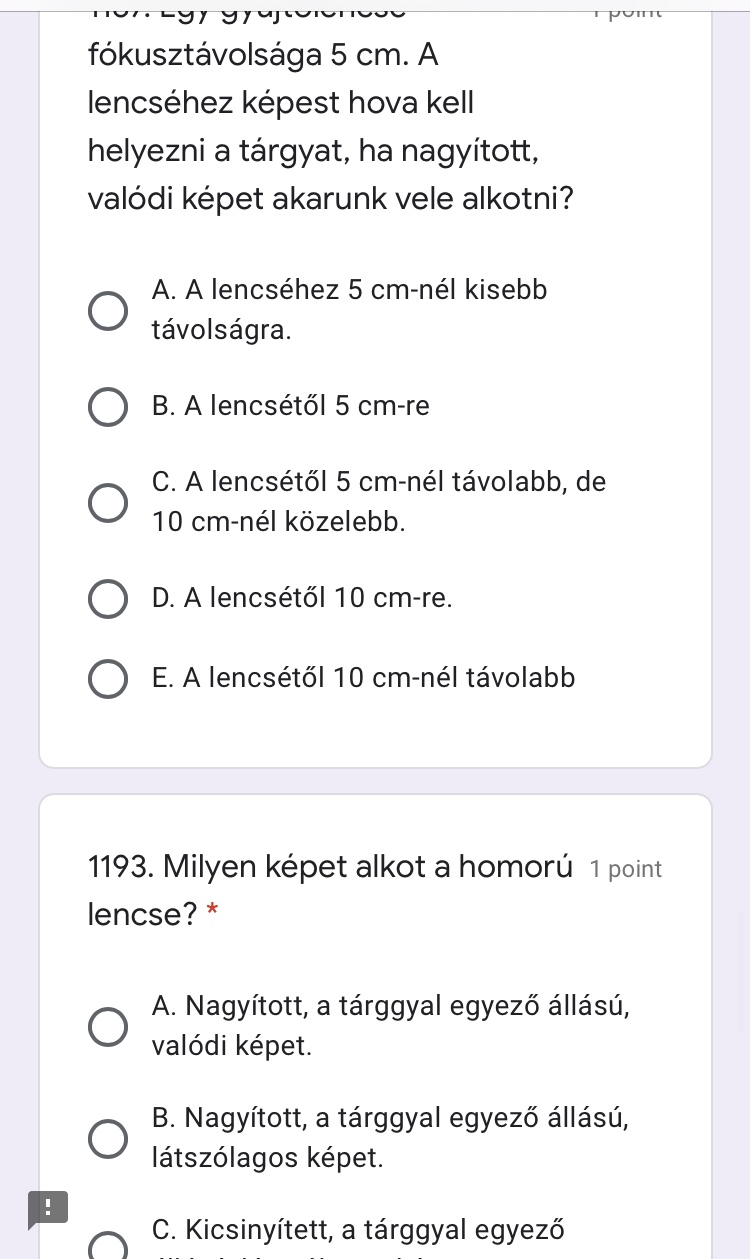Select answer D: A lencsétől 10 cm-re
This screenshot has height=1259, width=750.
coord(108,599)
